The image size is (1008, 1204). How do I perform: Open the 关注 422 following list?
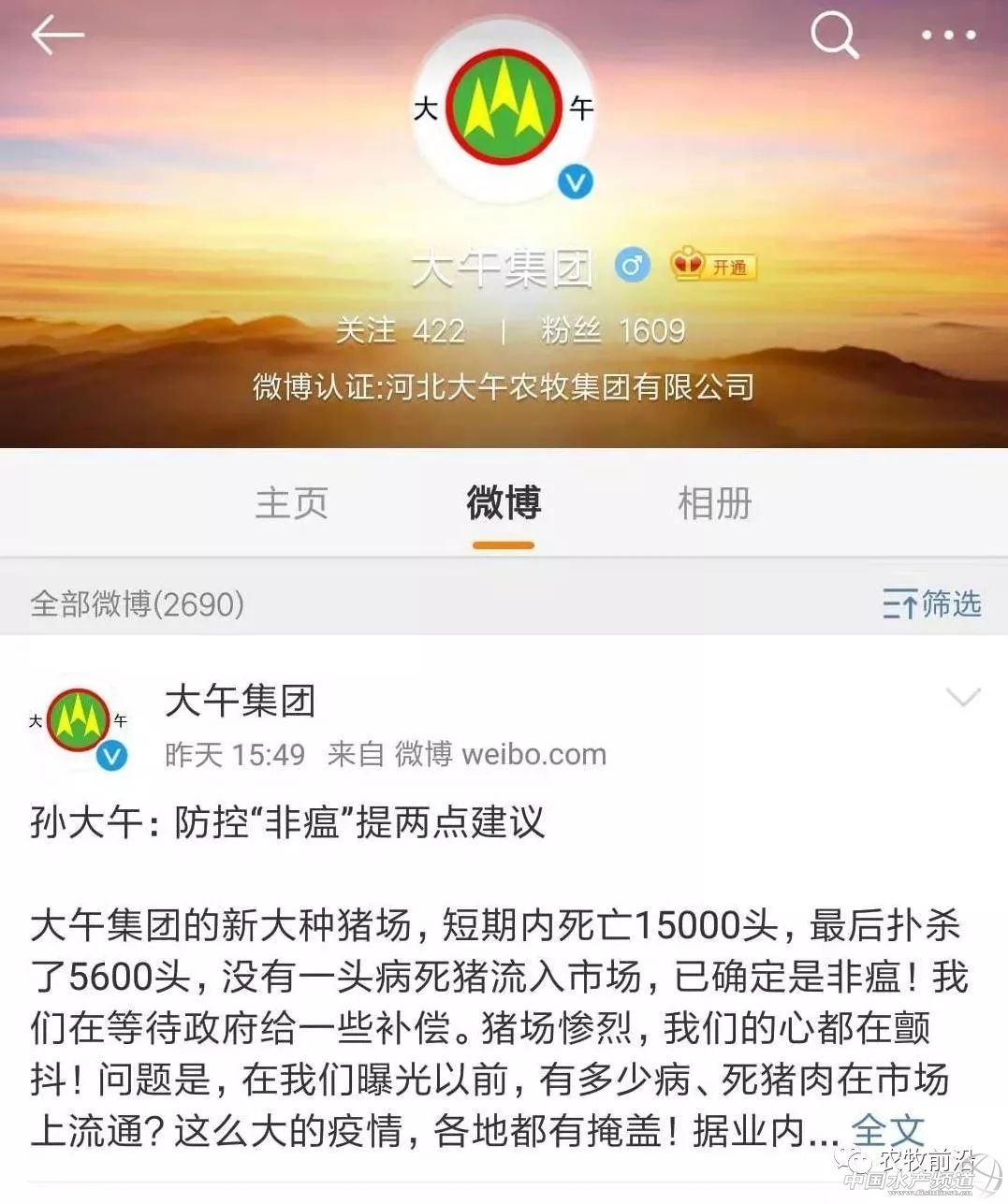pyautogui.click(x=400, y=330)
